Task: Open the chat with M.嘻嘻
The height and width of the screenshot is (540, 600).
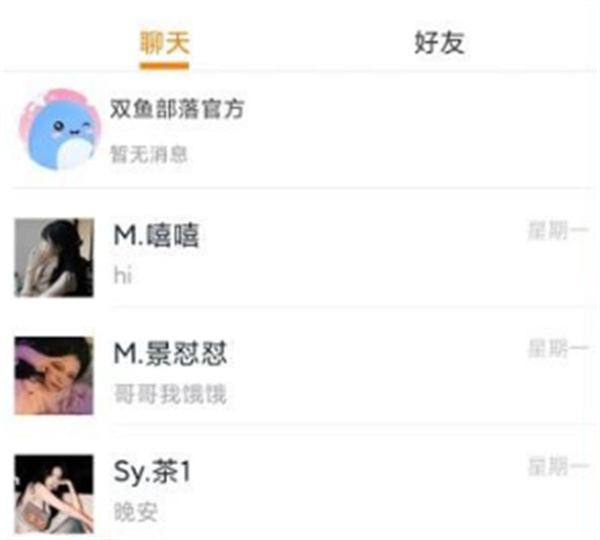Action: pyautogui.click(x=300, y=254)
